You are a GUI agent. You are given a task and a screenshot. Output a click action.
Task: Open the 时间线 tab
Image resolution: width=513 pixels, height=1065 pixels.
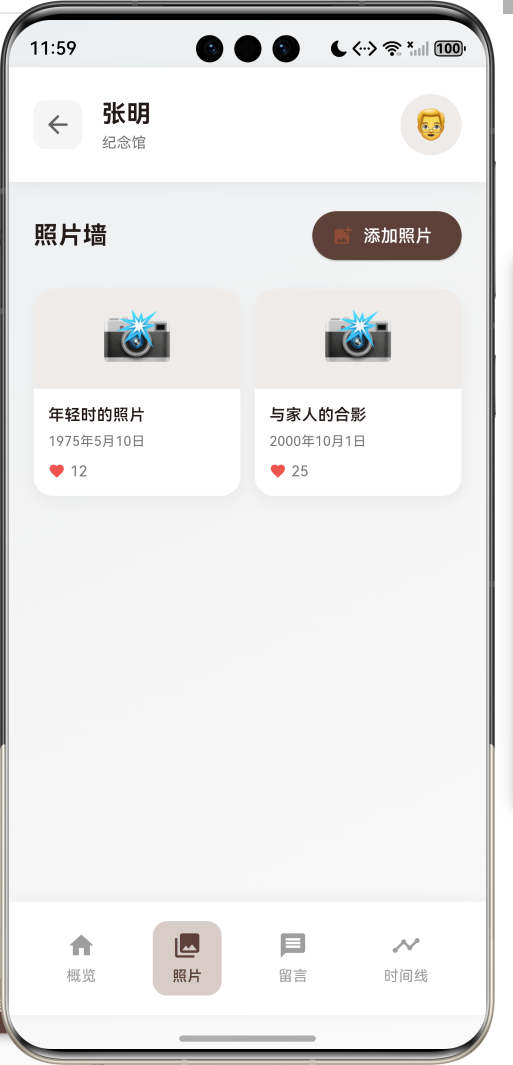406,958
